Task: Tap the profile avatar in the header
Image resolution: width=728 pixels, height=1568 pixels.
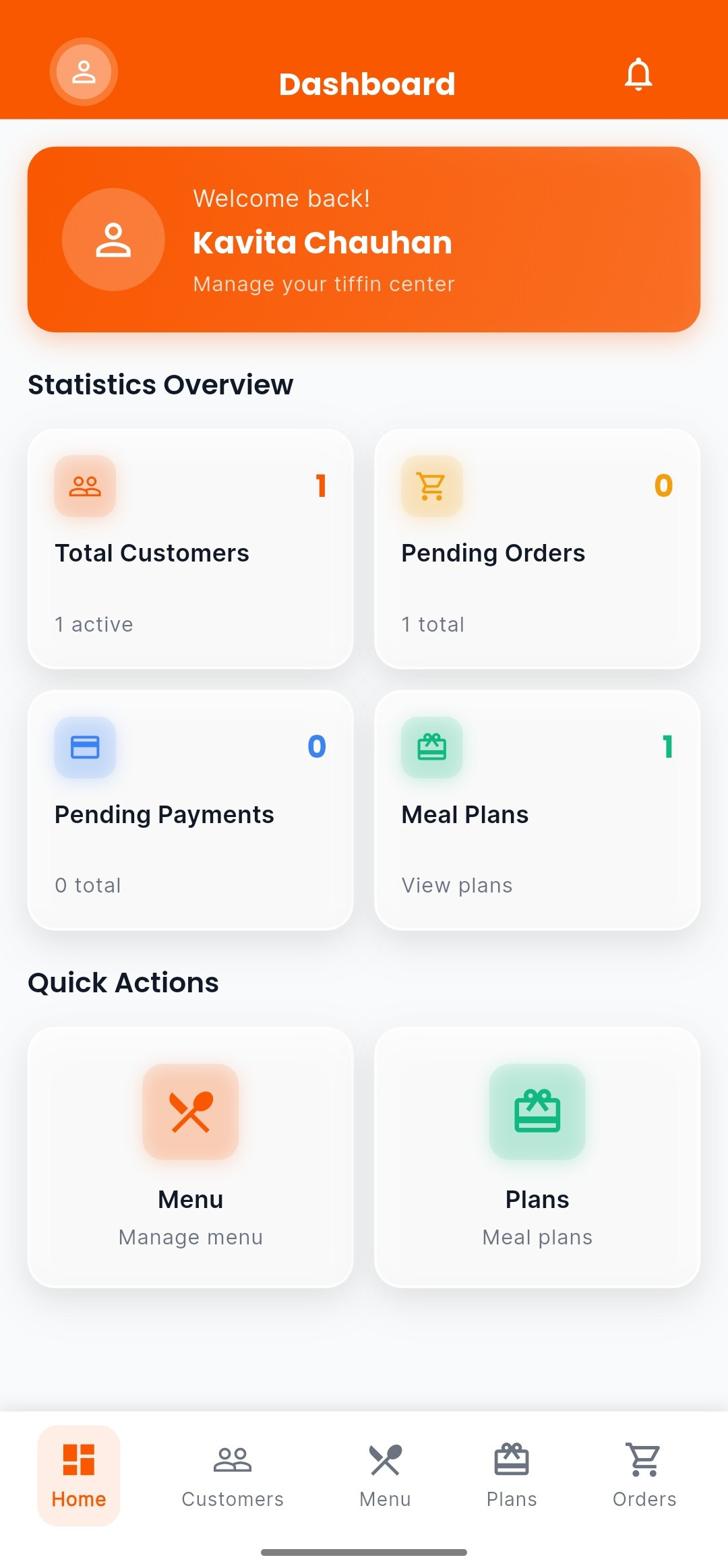Action: click(84, 71)
